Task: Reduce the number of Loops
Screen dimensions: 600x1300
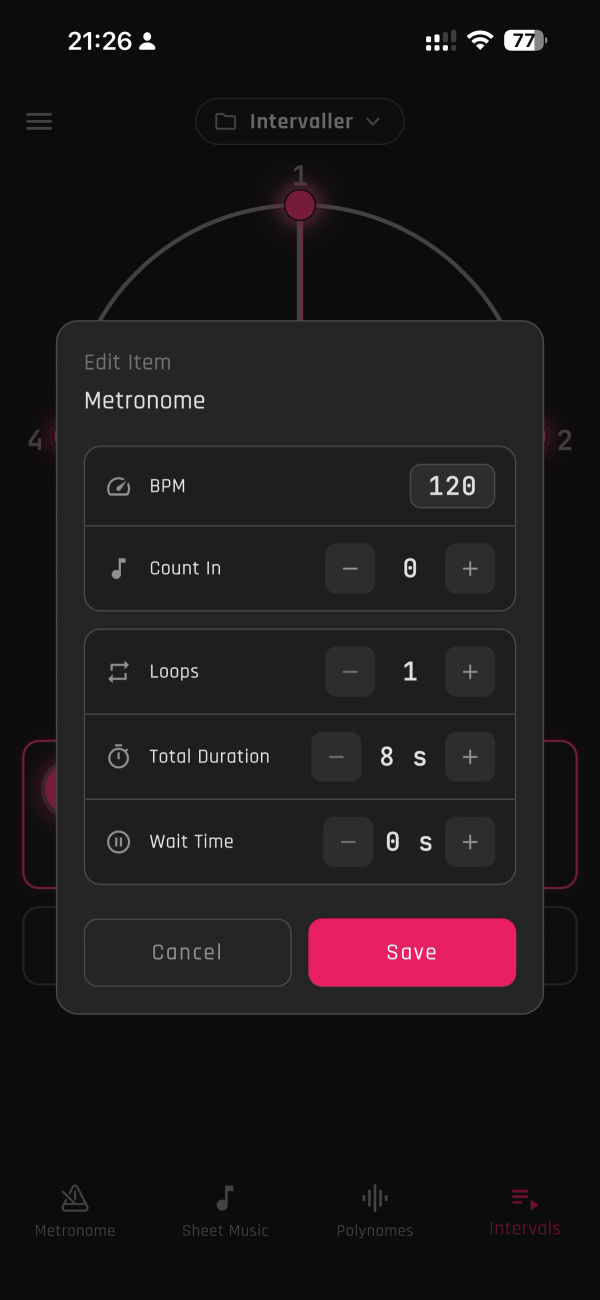Action: [350, 672]
